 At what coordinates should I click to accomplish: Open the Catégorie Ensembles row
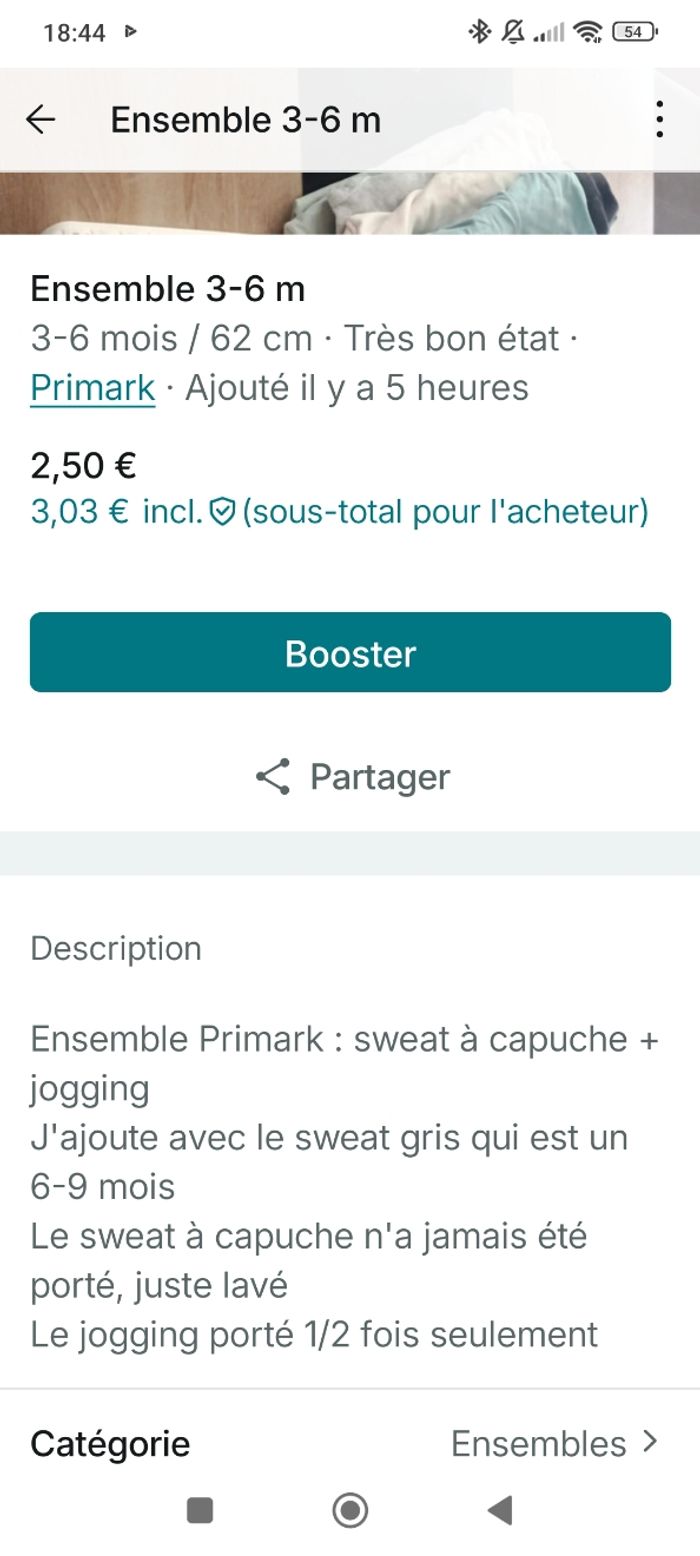[x=350, y=1443]
